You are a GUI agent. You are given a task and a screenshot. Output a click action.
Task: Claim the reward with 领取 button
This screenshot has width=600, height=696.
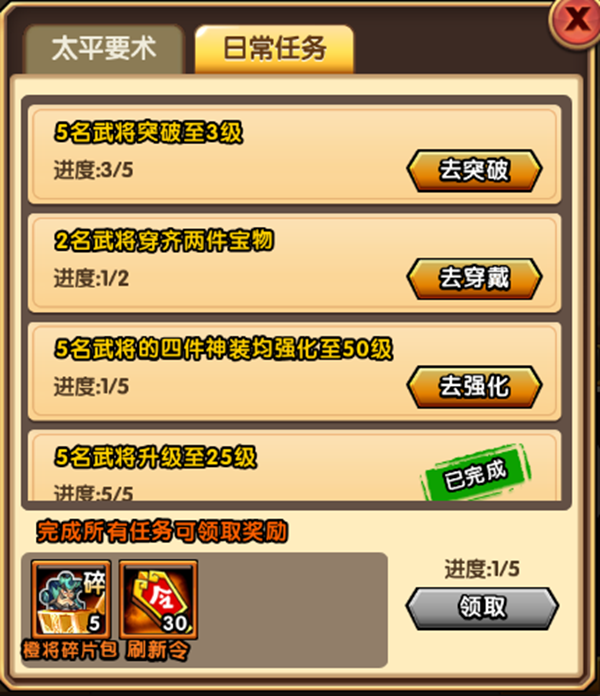[482, 607]
